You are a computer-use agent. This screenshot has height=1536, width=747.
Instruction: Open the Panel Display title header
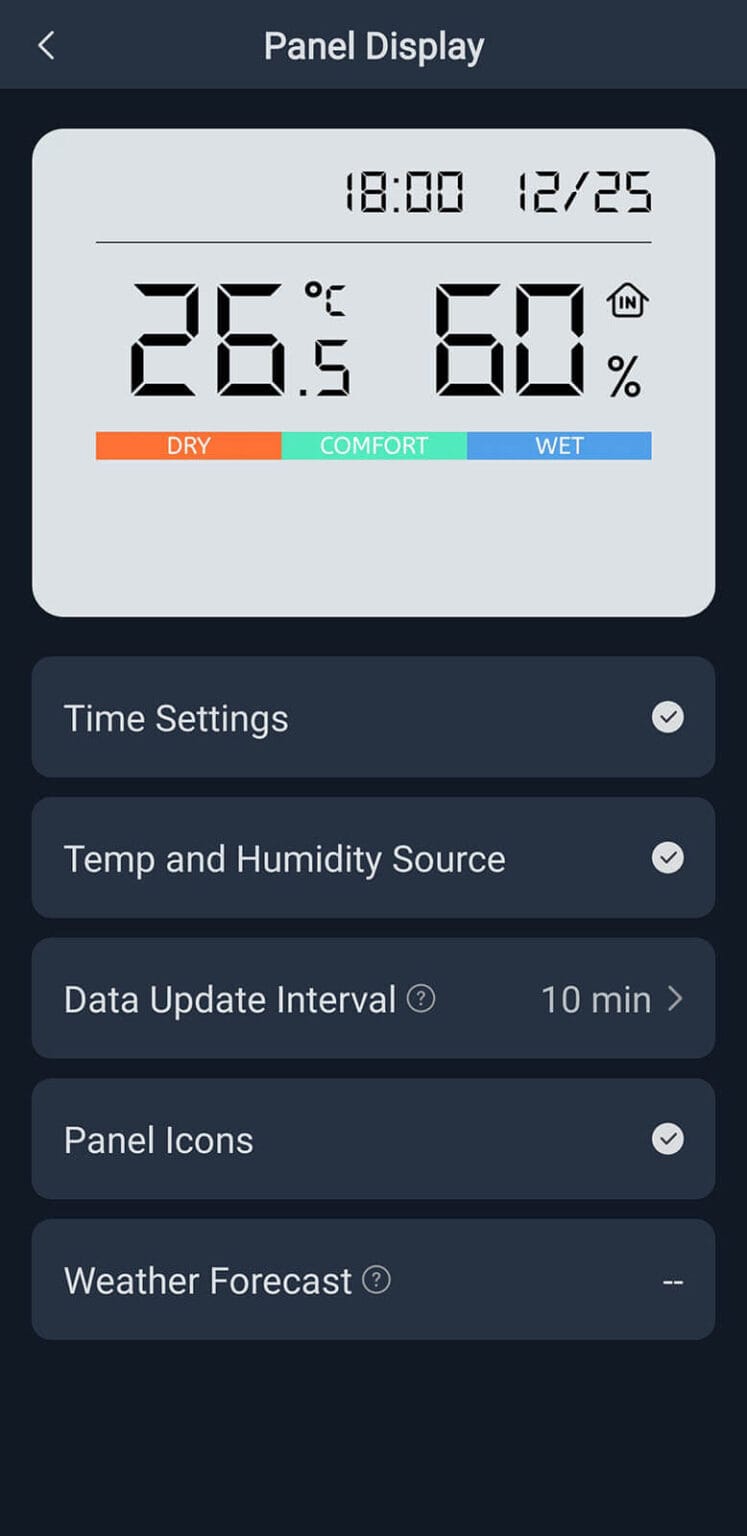[x=374, y=45]
